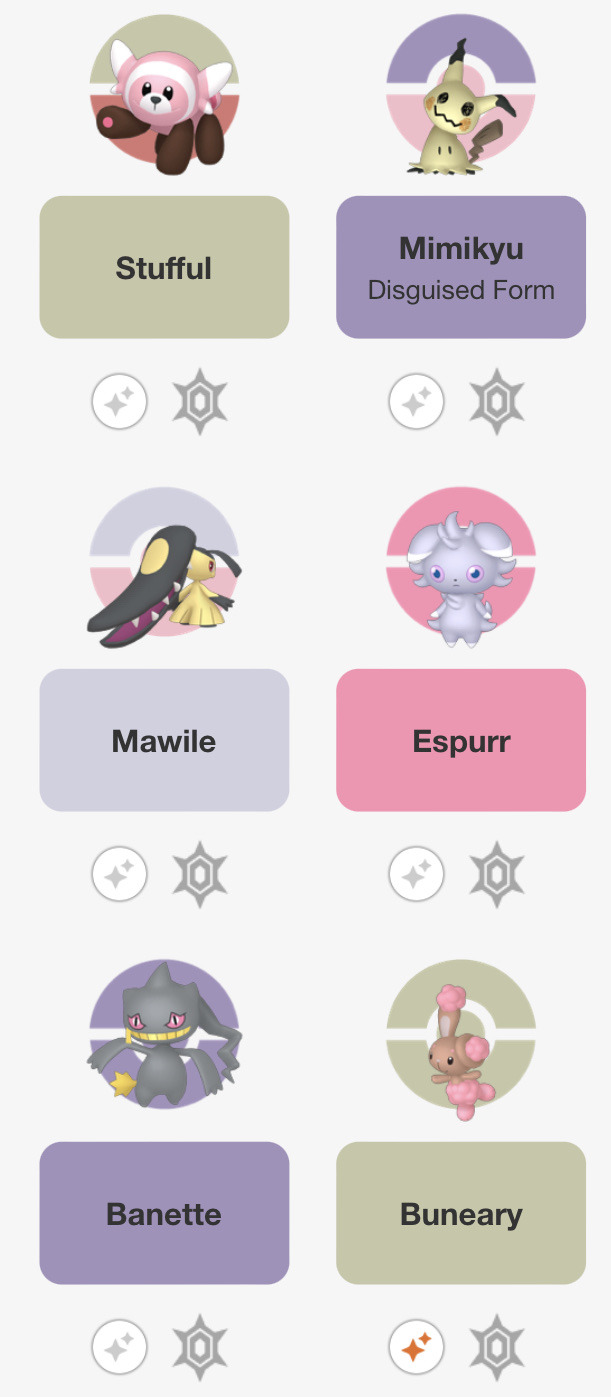This screenshot has width=611, height=1397.
Task: Turn off the shiny sparkle for Buneary
Action: (x=416, y=1348)
